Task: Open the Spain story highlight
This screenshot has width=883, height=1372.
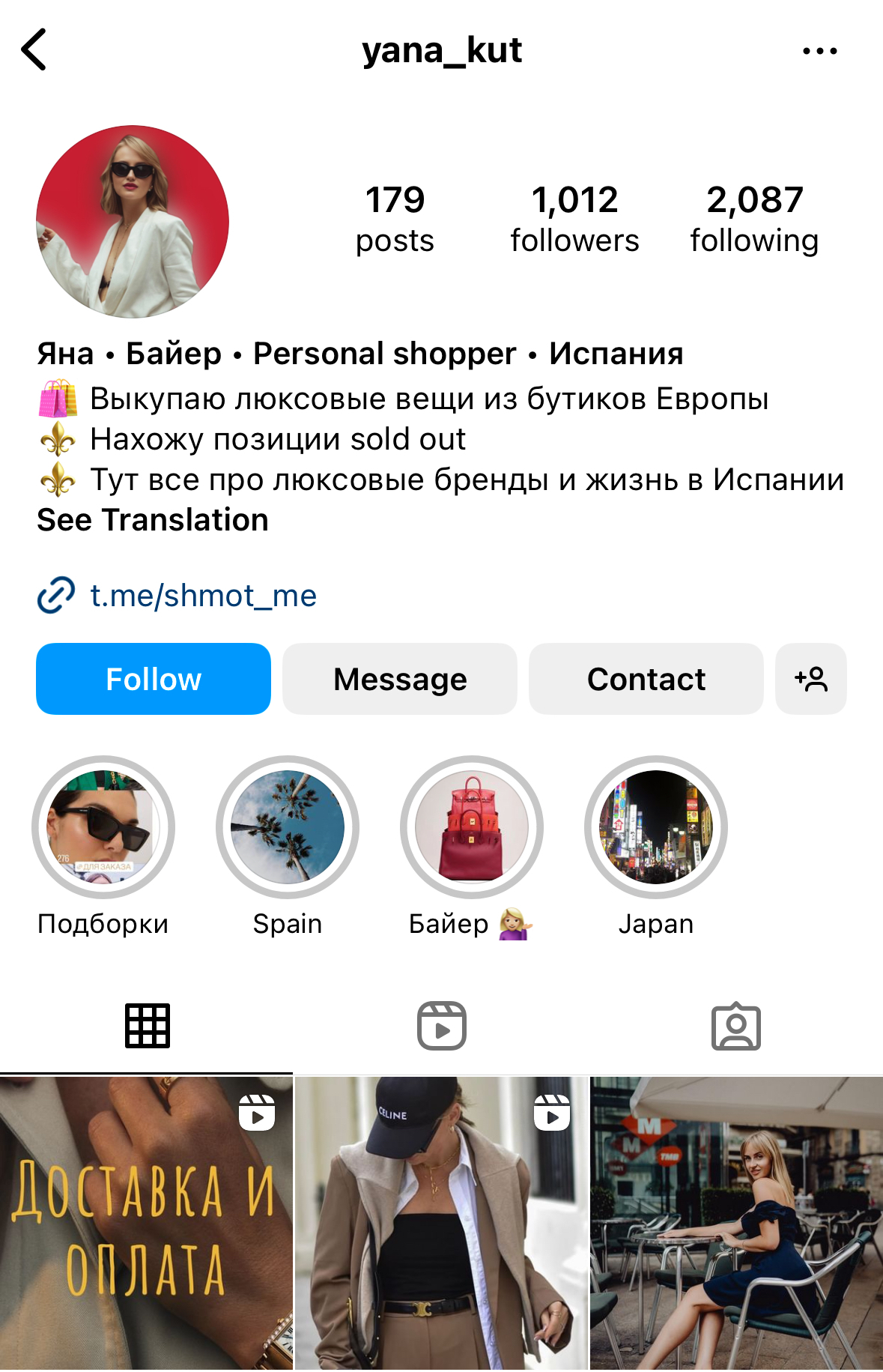Action: [x=288, y=827]
